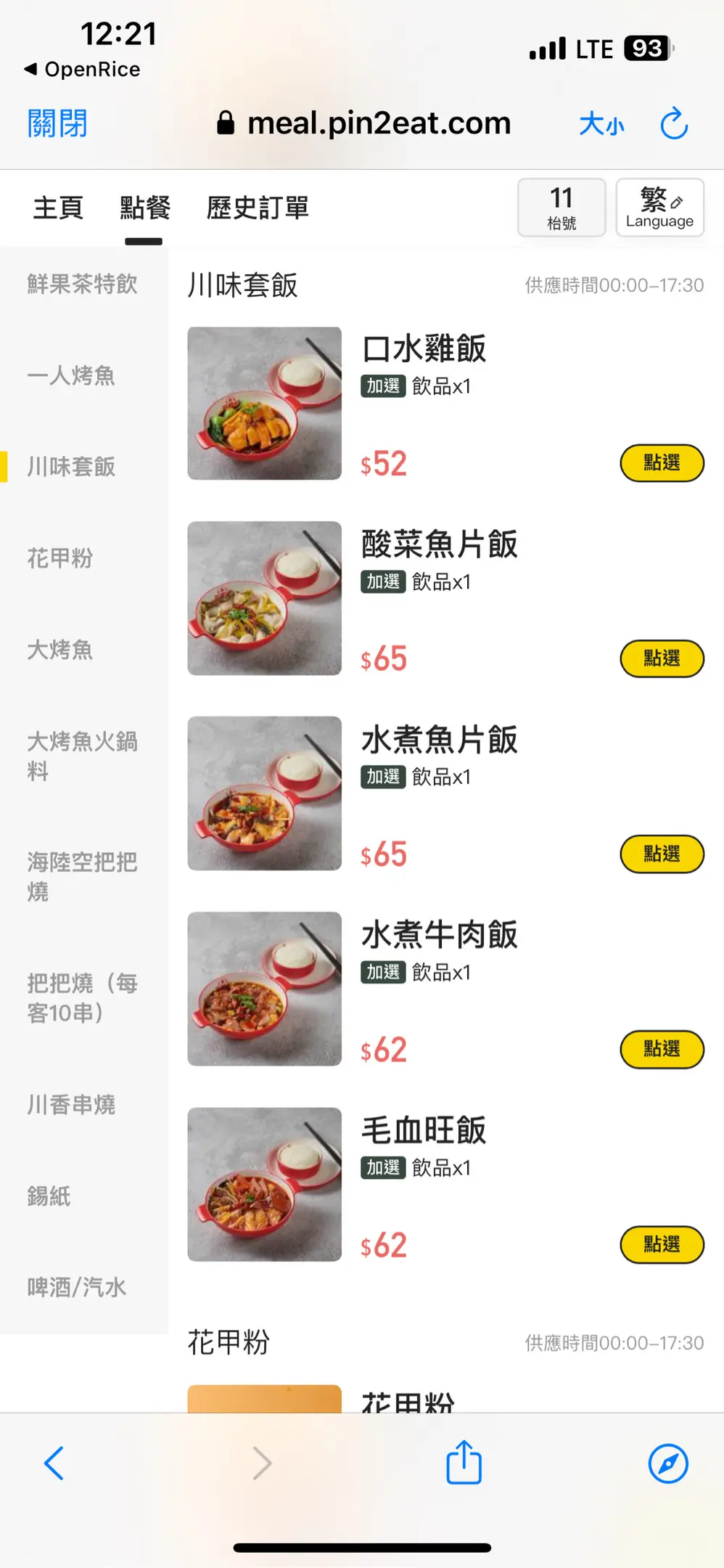Switch to the 主頁 tab
Screen dimensions: 724x1568
[x=58, y=208]
